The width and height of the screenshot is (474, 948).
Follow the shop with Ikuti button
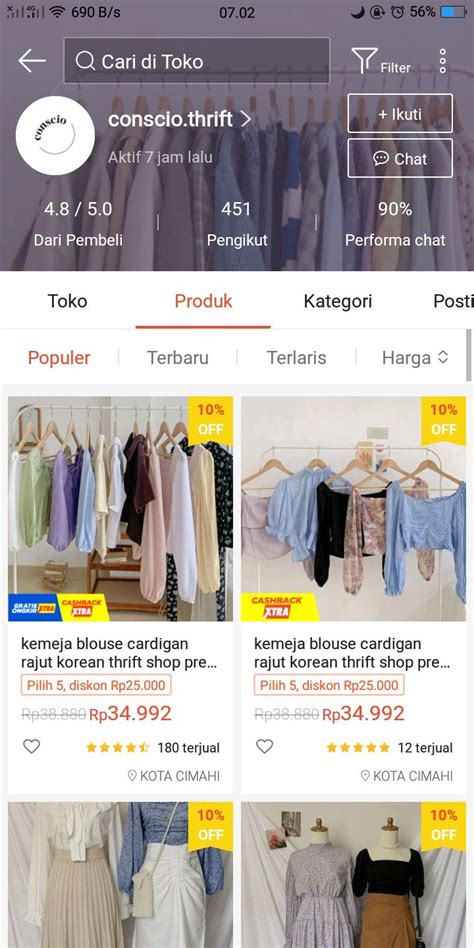400,114
